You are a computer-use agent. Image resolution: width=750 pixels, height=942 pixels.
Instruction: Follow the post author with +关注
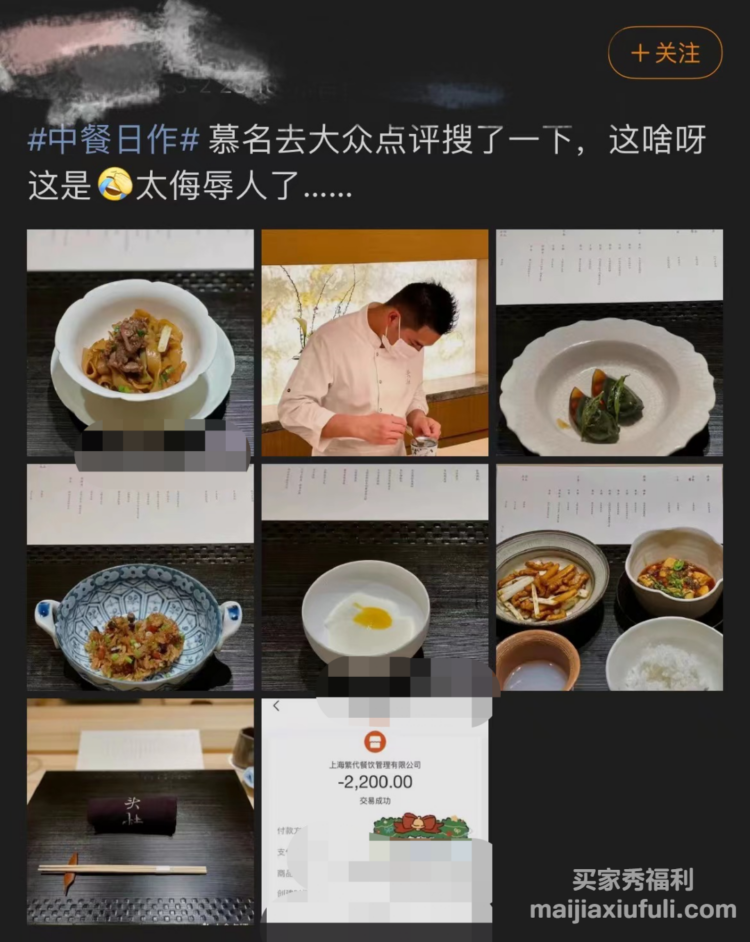click(665, 53)
